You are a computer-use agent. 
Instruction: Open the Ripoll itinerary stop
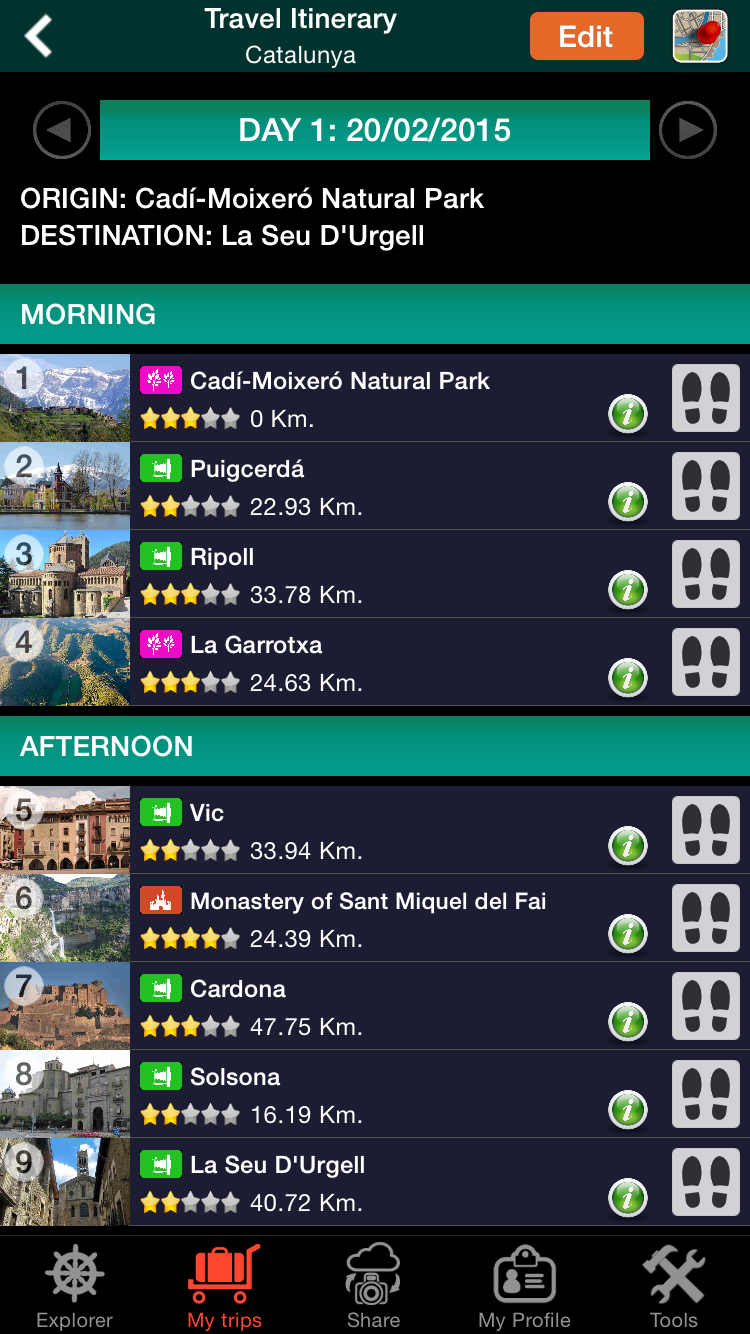point(375,574)
